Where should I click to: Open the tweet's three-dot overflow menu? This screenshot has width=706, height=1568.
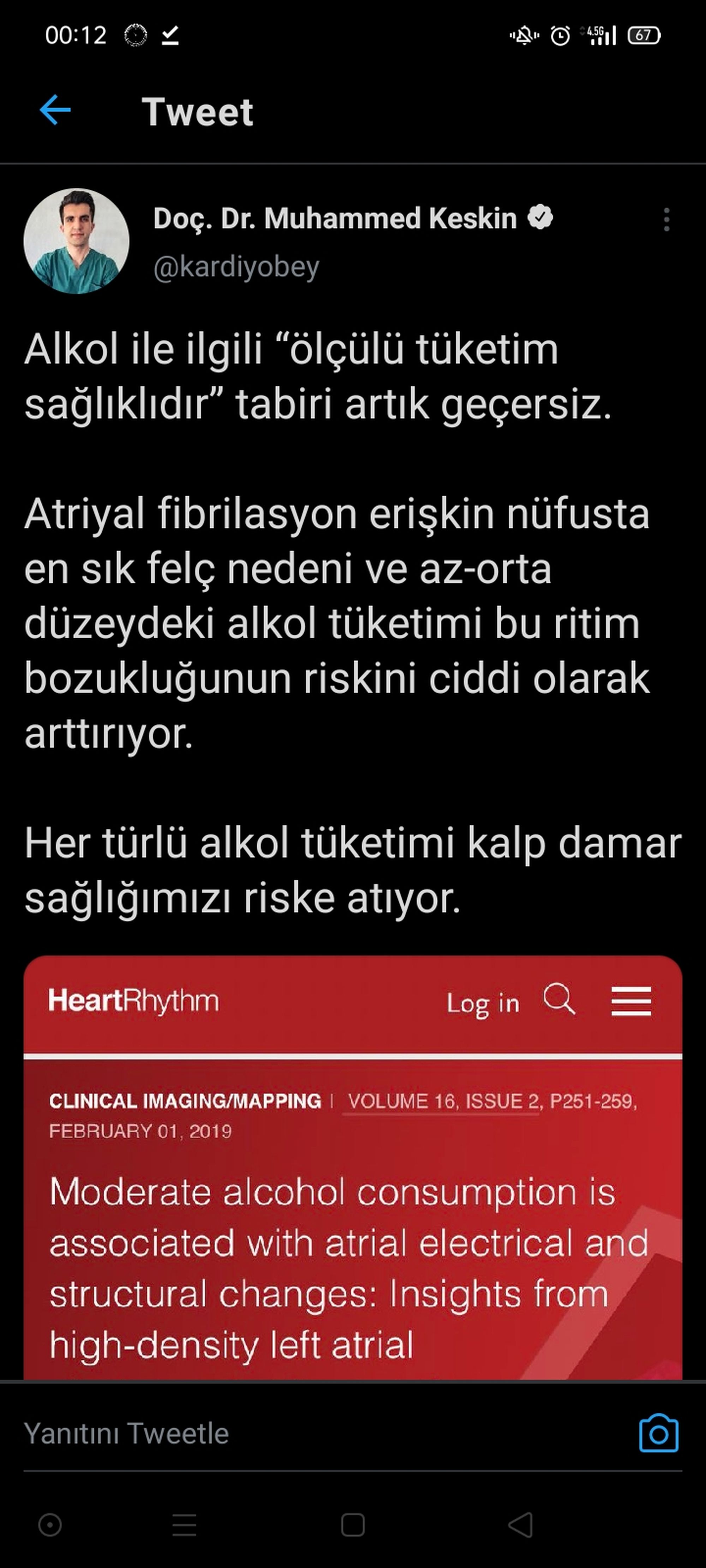pyautogui.click(x=666, y=219)
